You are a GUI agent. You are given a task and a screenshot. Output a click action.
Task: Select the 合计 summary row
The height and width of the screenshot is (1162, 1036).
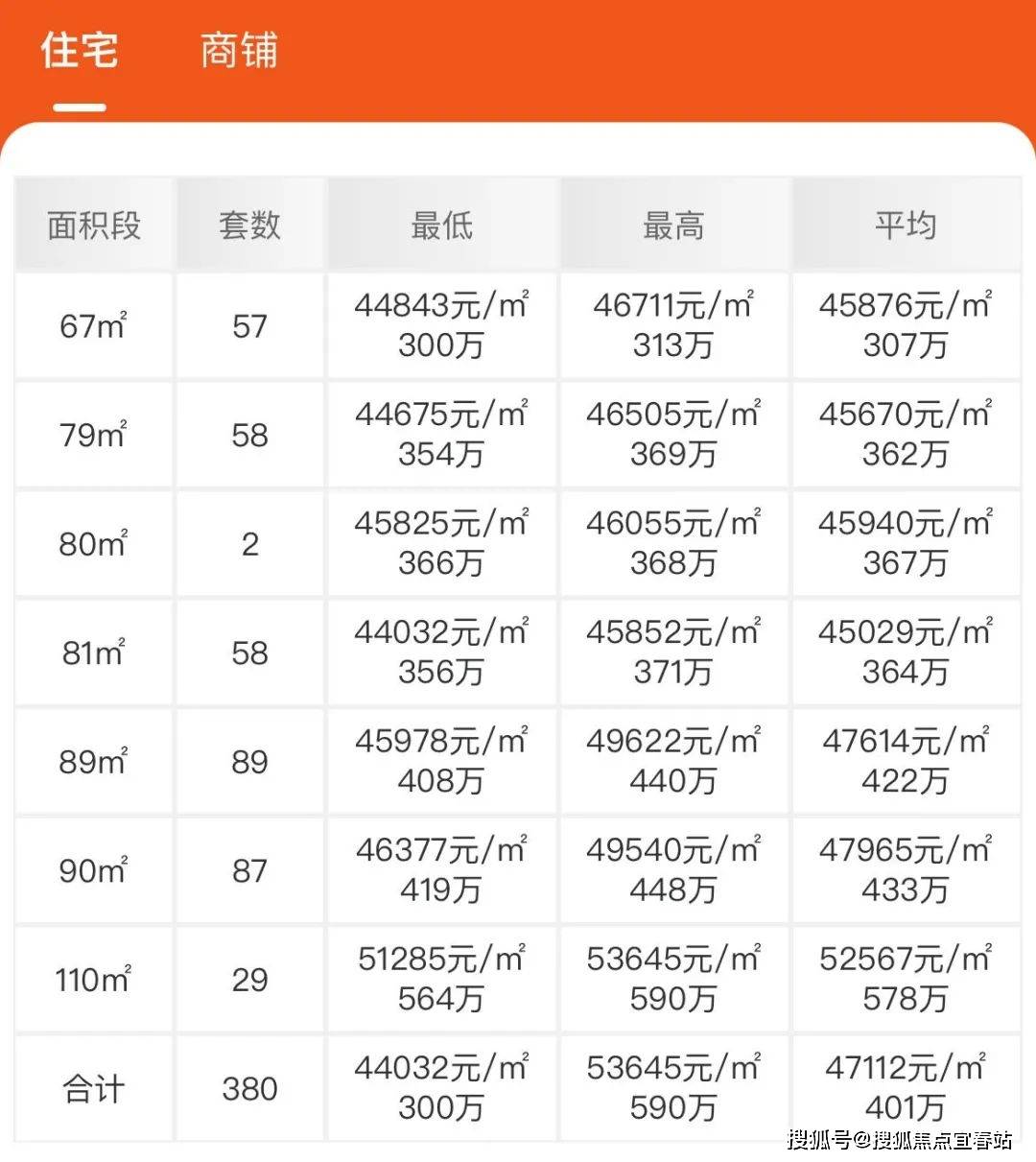click(93, 1087)
